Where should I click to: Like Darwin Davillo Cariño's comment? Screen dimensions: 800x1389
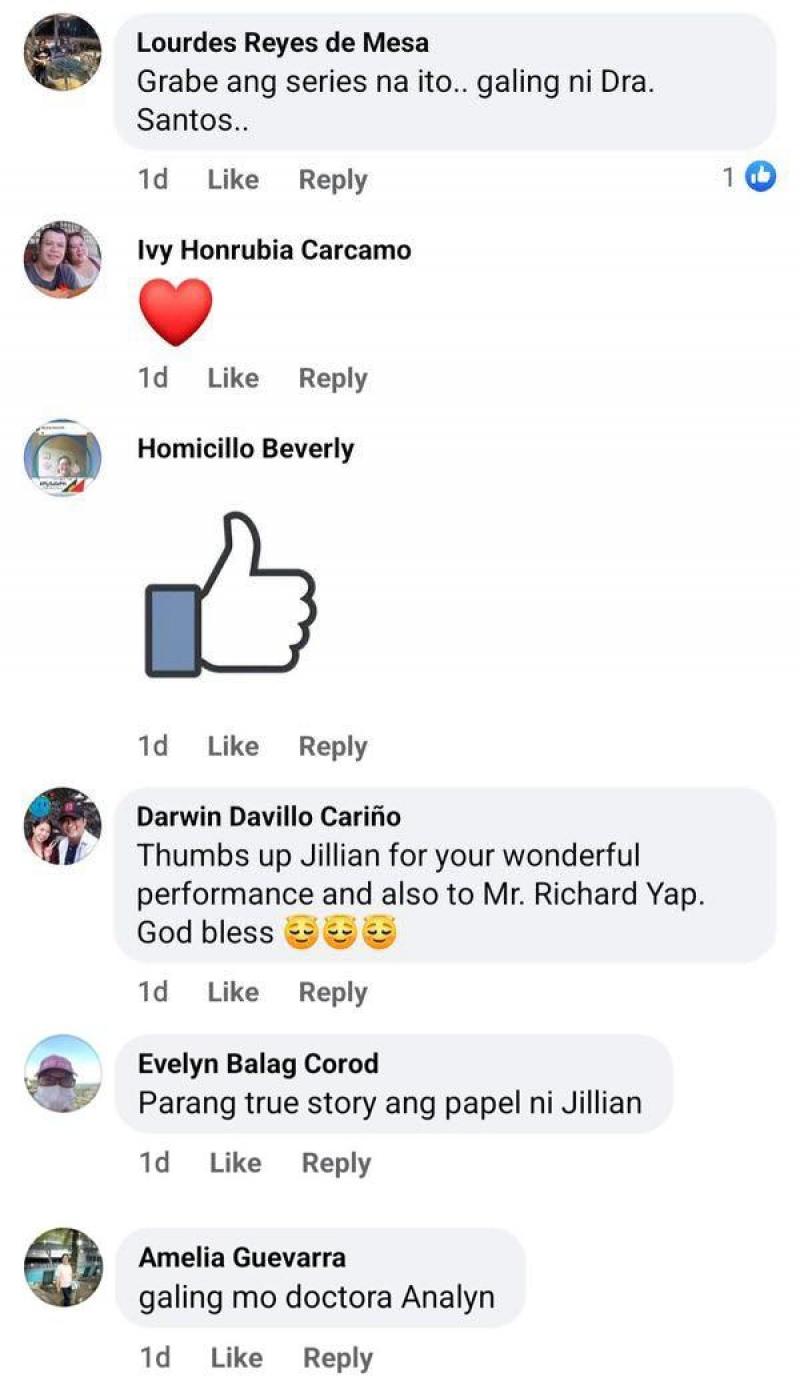(233, 992)
